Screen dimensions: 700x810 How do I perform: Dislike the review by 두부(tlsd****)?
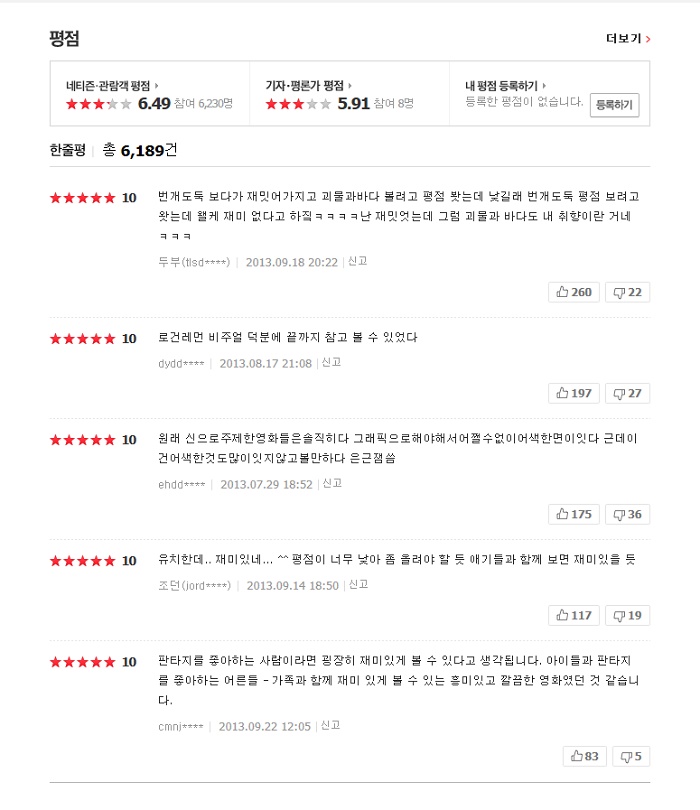coord(627,292)
